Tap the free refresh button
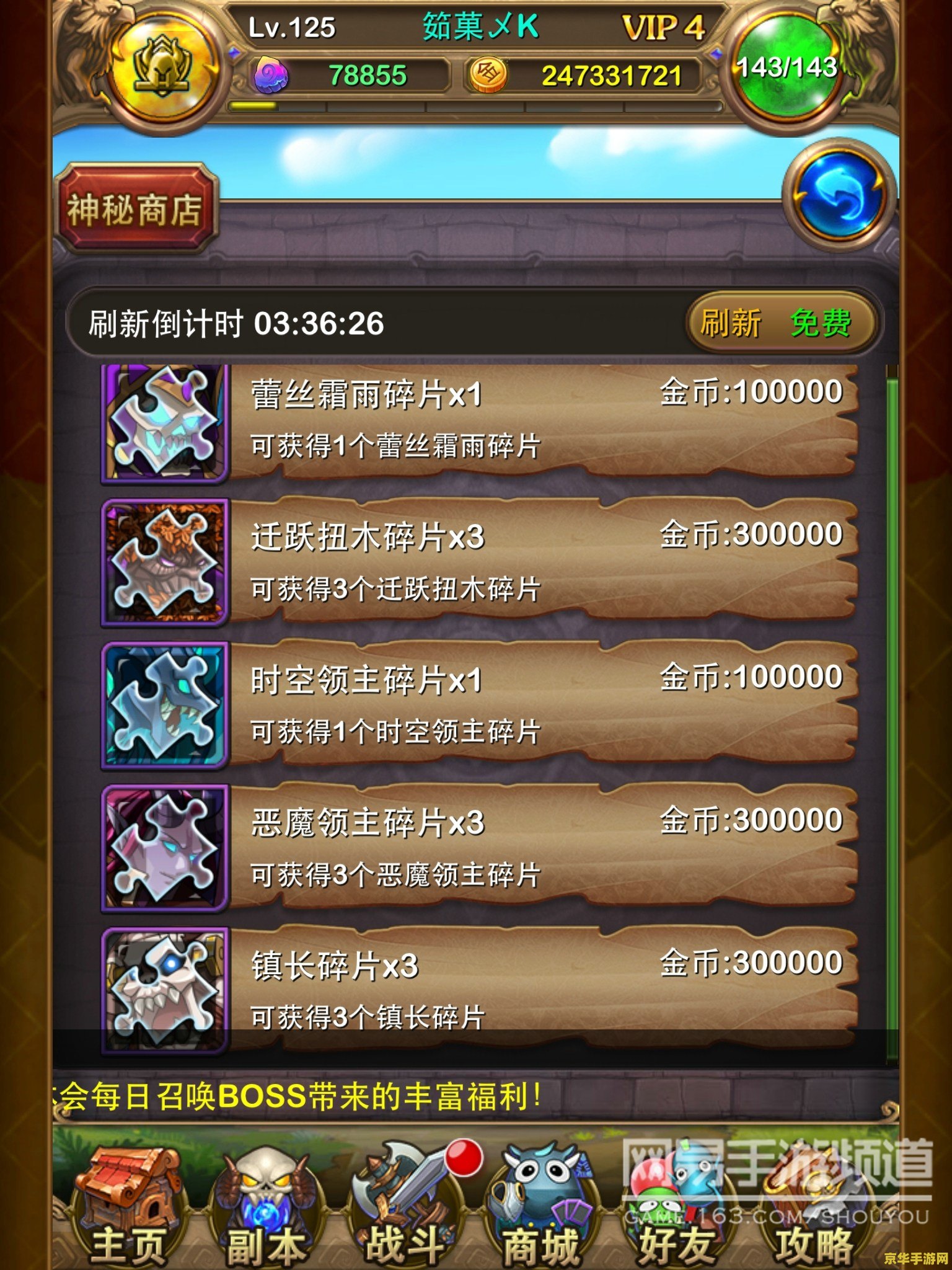This screenshot has width=952, height=1270. 782,323
